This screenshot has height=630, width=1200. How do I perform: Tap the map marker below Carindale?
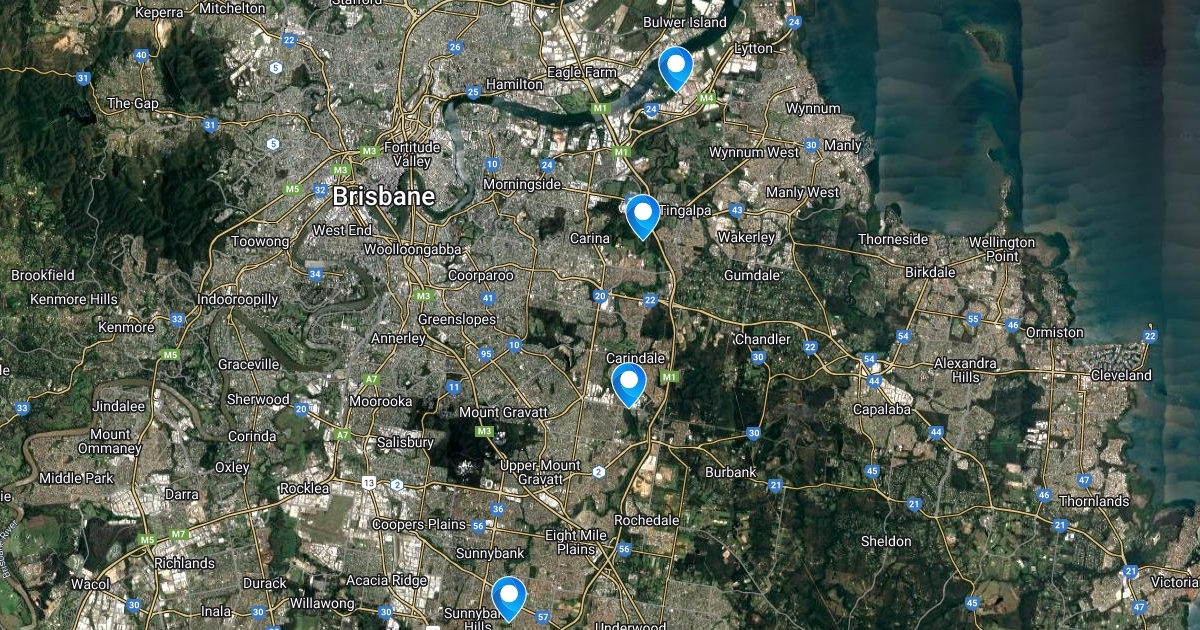coord(628,384)
